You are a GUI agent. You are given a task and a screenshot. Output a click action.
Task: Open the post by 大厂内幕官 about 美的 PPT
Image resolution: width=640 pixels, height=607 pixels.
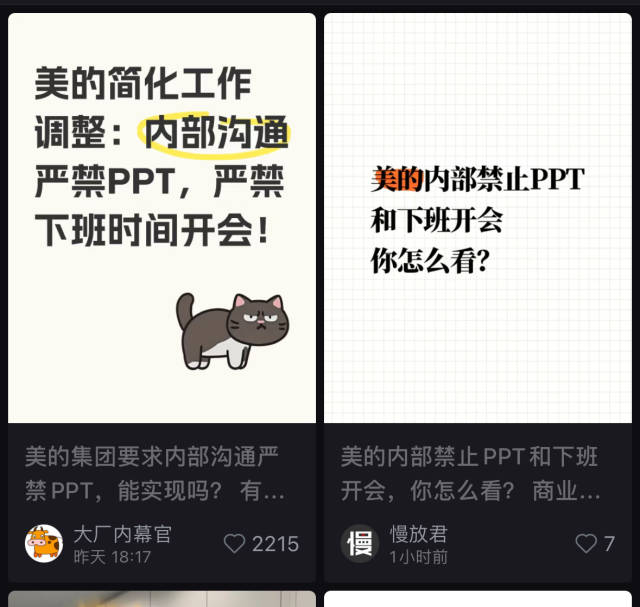(x=161, y=220)
